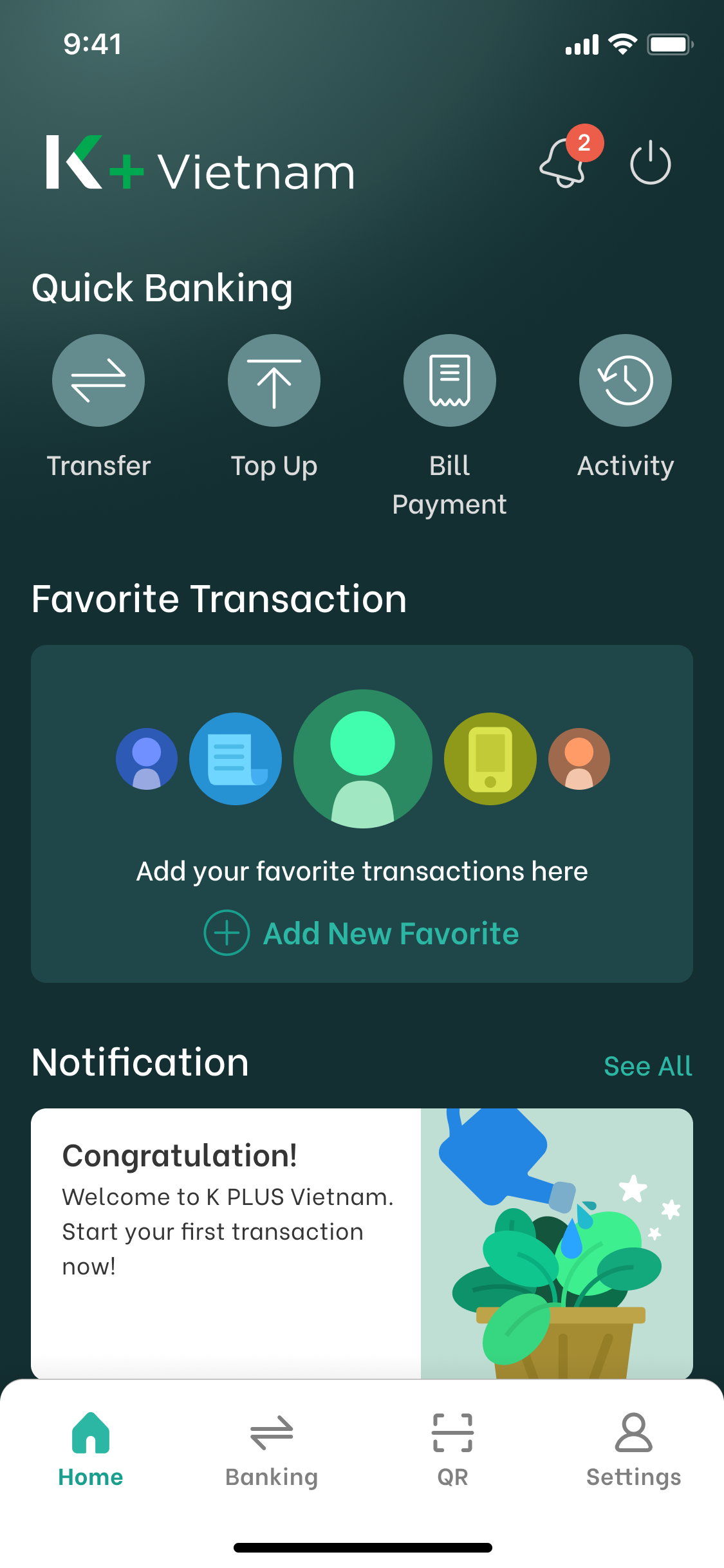Add New Favorite transaction
Image resolution: width=724 pixels, height=1568 pixels.
[x=362, y=933]
